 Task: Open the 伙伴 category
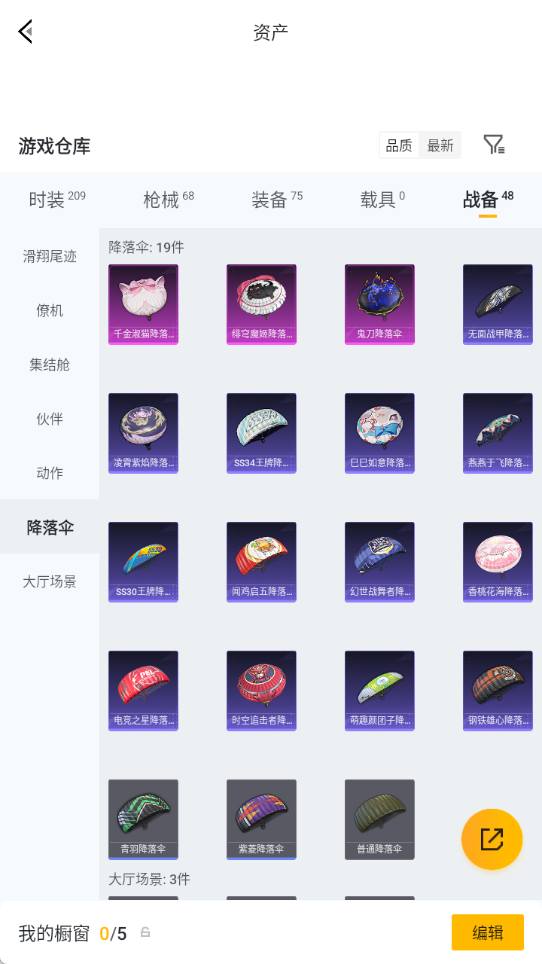50,419
